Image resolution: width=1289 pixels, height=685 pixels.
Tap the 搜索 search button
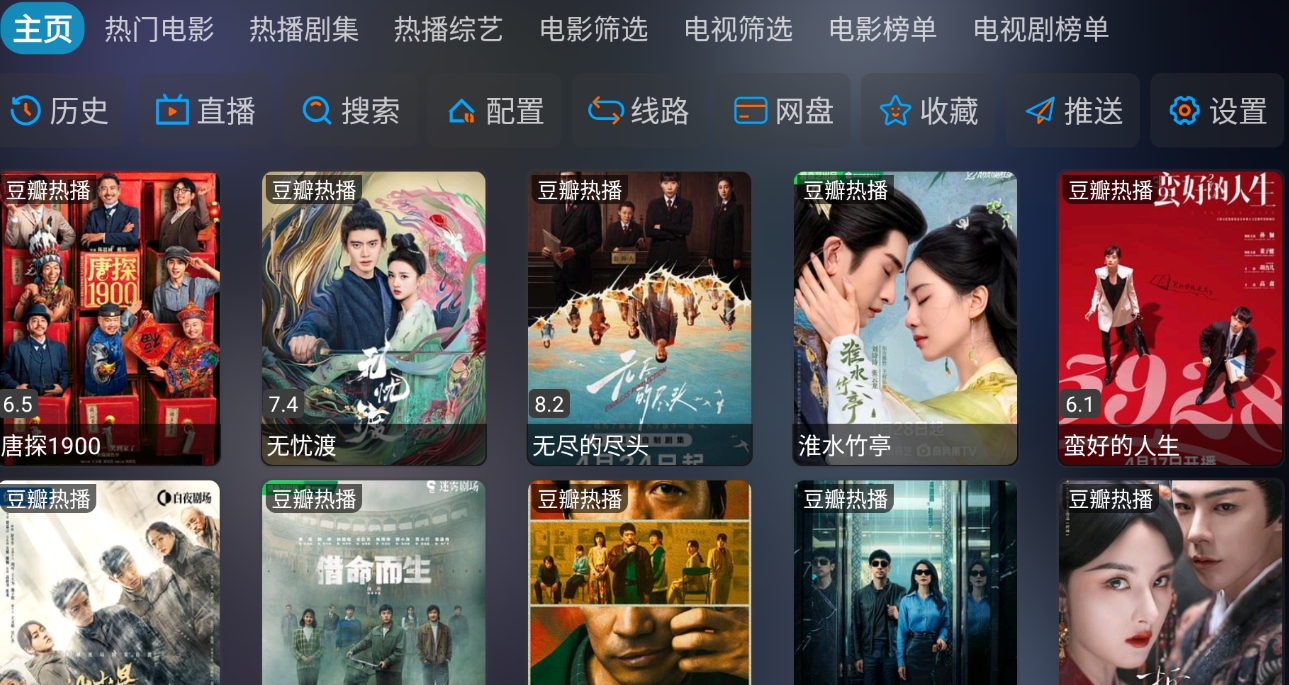(x=351, y=111)
